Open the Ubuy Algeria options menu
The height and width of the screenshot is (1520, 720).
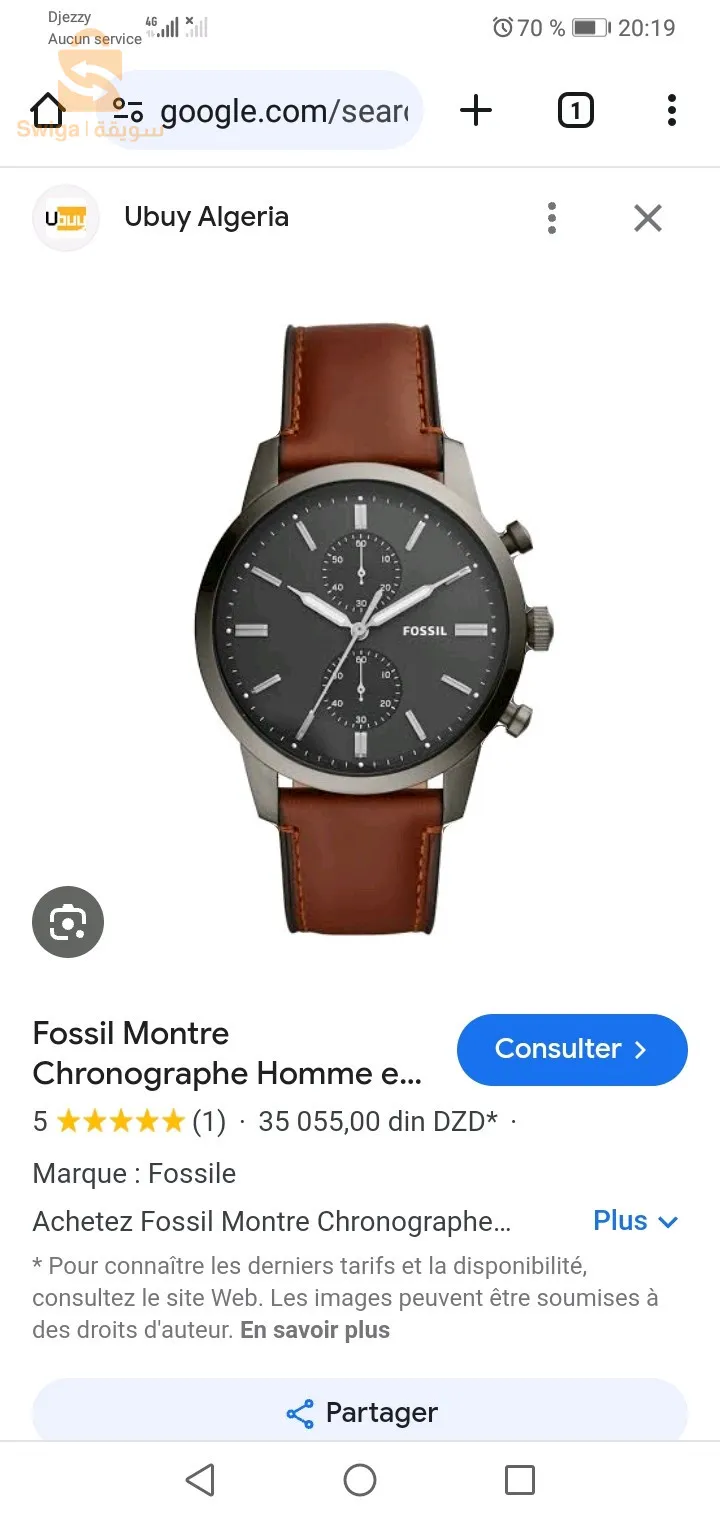click(x=552, y=218)
